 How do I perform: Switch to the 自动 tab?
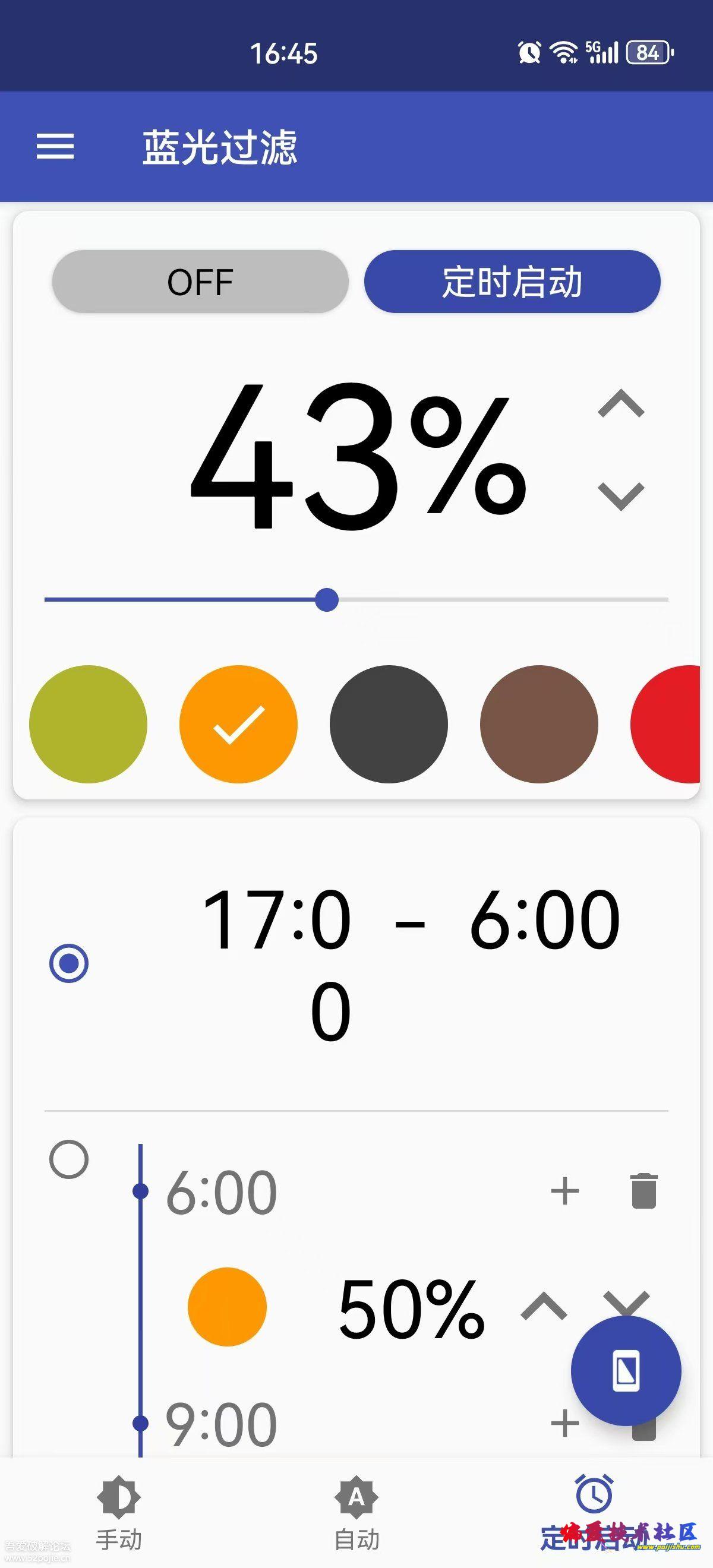click(357, 1513)
